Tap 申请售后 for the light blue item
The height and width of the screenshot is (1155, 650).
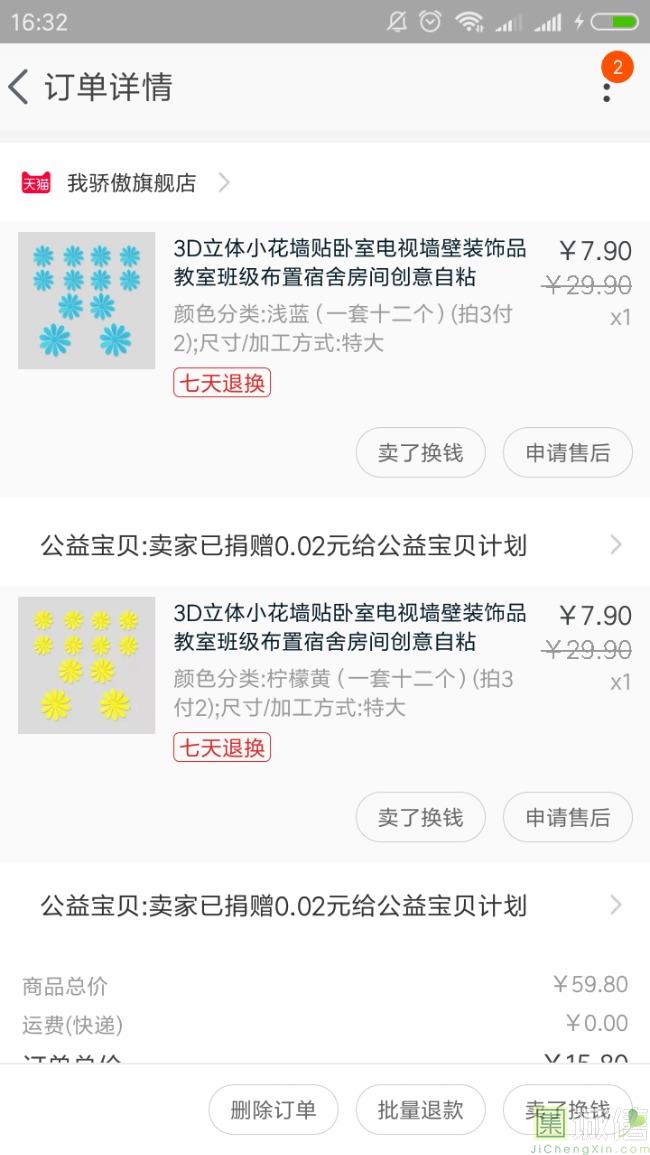click(567, 453)
